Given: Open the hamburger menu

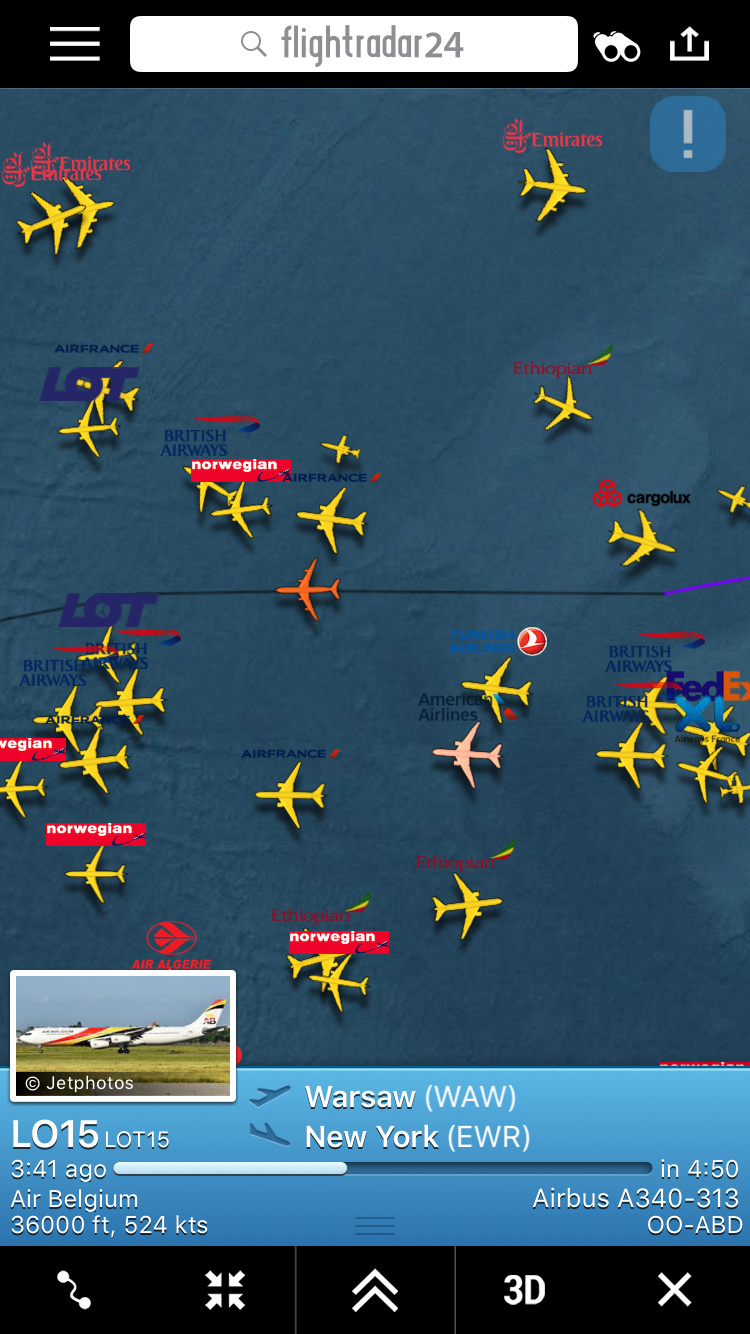Looking at the screenshot, I should point(75,44).
